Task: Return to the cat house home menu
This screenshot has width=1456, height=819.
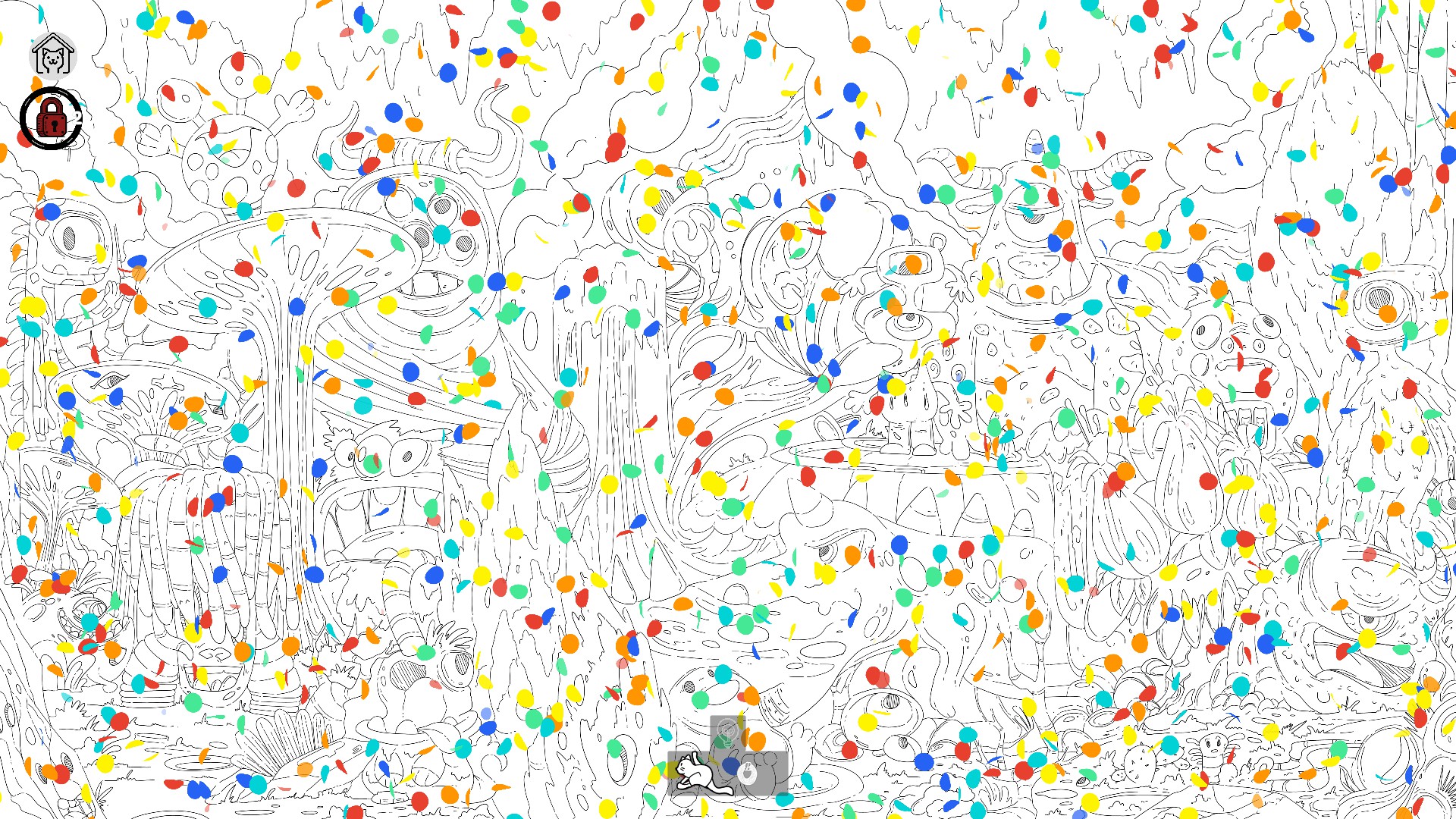Action: [x=52, y=55]
